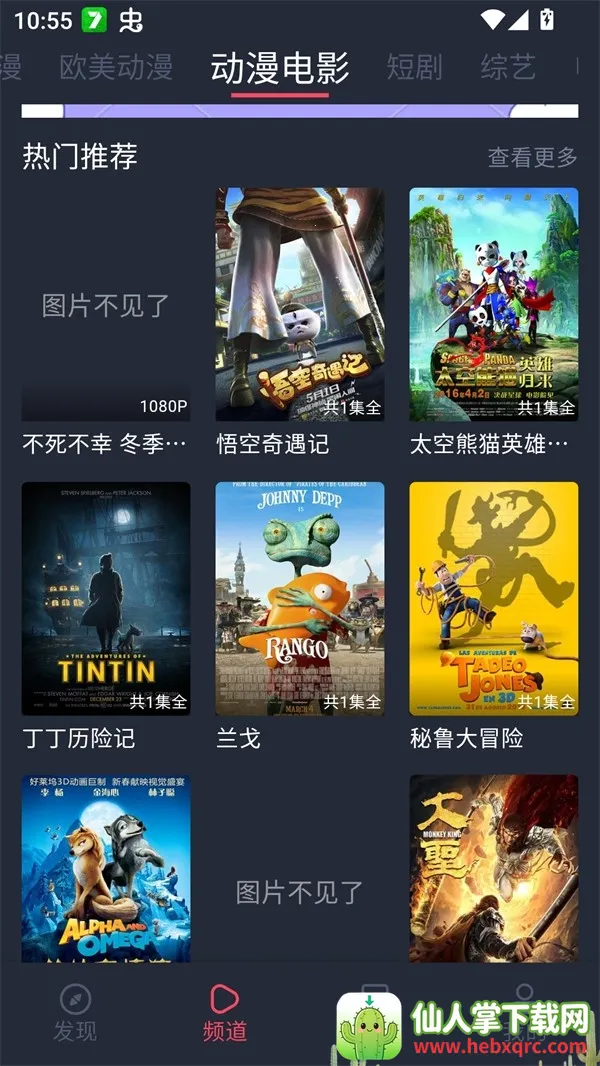
Task: Switch to the 综艺 tab
Action: 508,67
